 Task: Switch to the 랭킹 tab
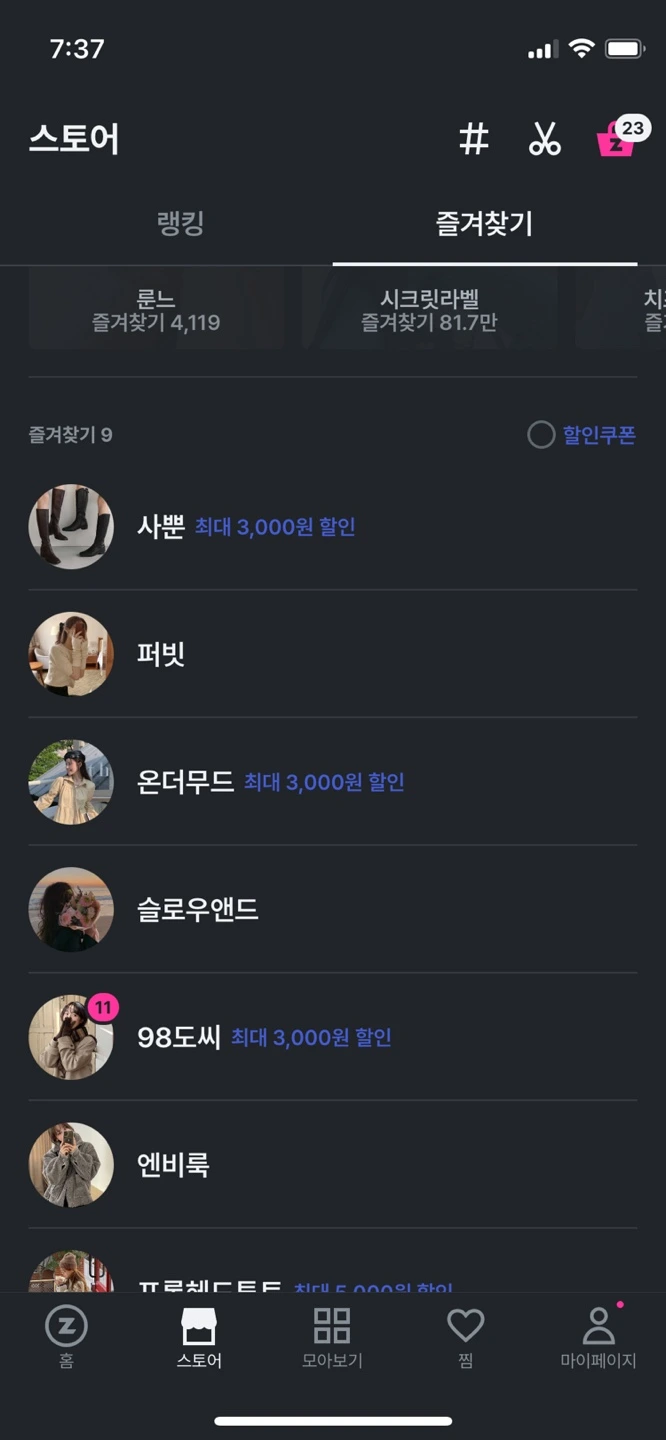click(x=181, y=223)
